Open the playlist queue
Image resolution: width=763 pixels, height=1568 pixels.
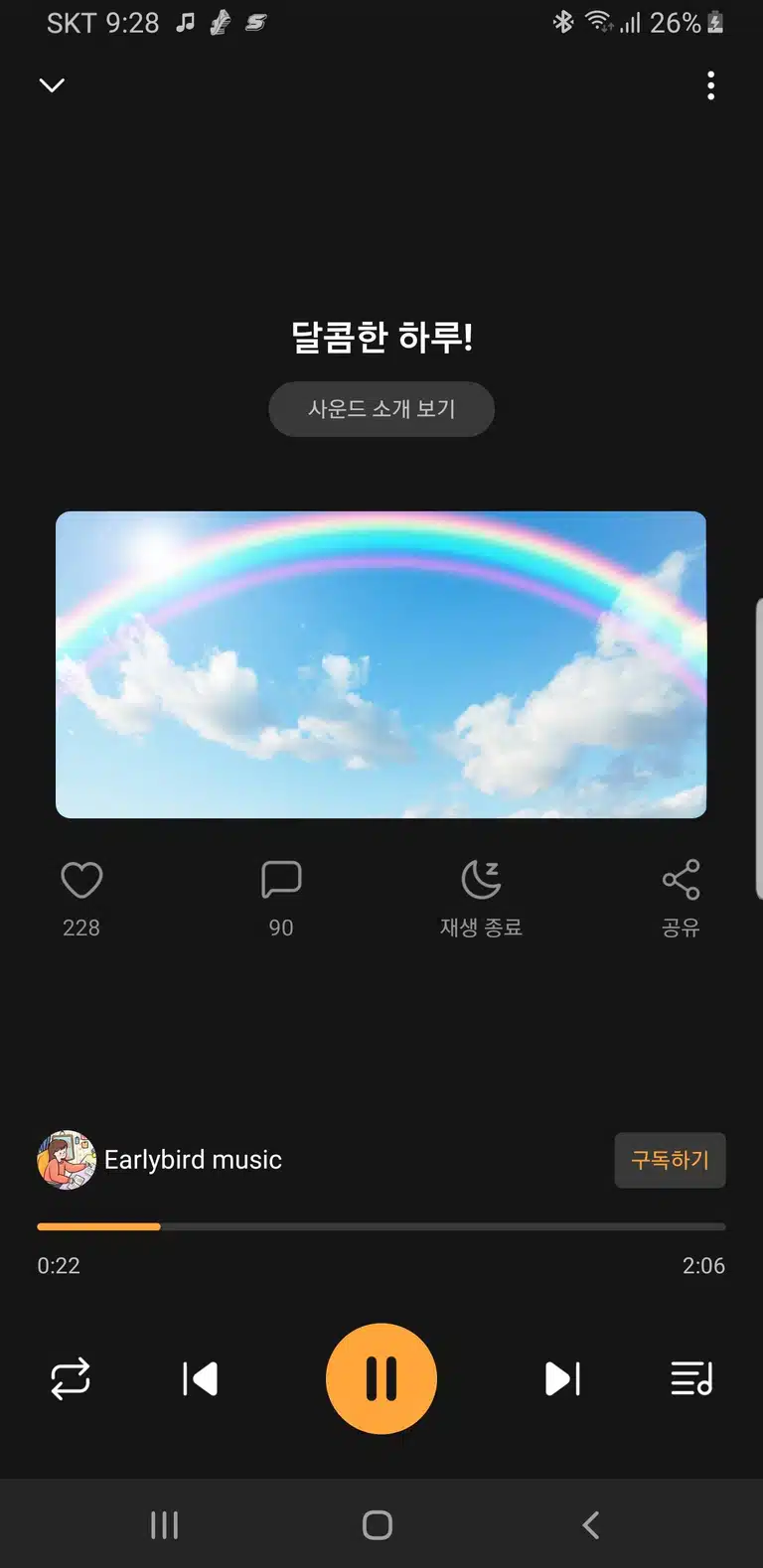(x=691, y=1379)
